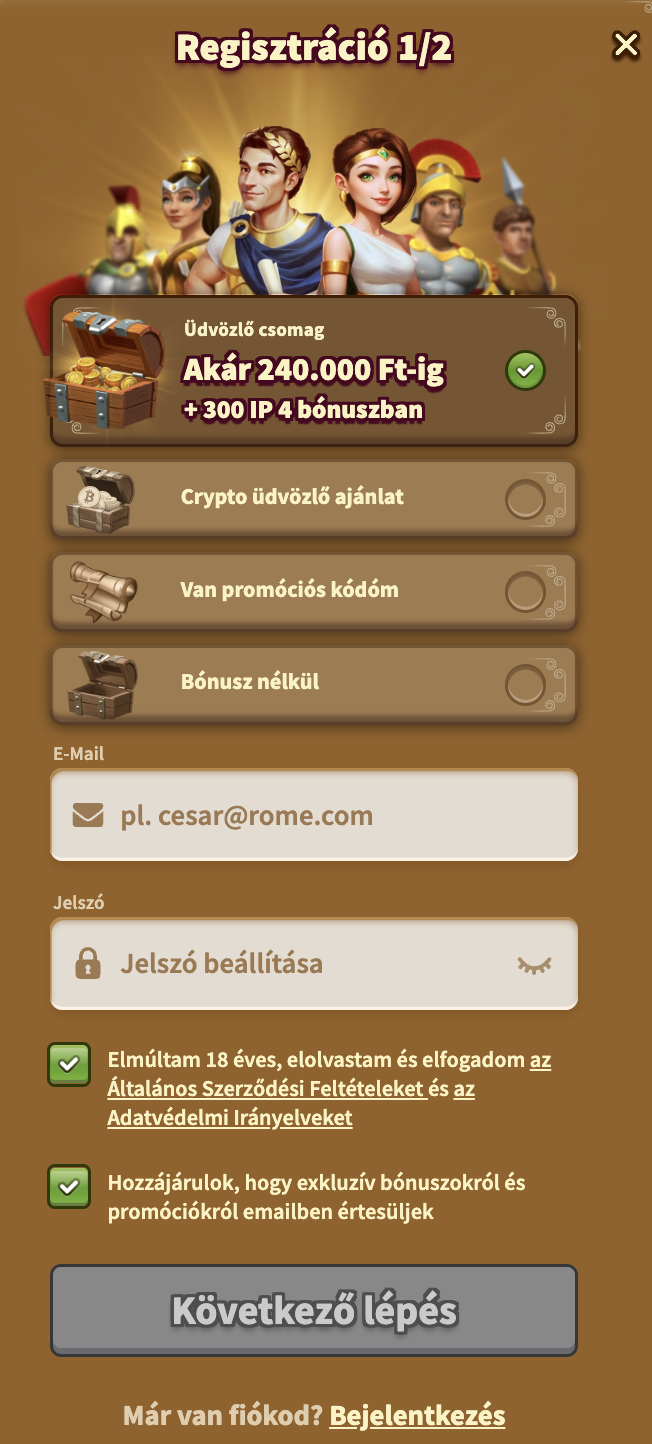This screenshot has height=1444, width=652.
Task: Close the registration dialog
Action: tap(626, 44)
